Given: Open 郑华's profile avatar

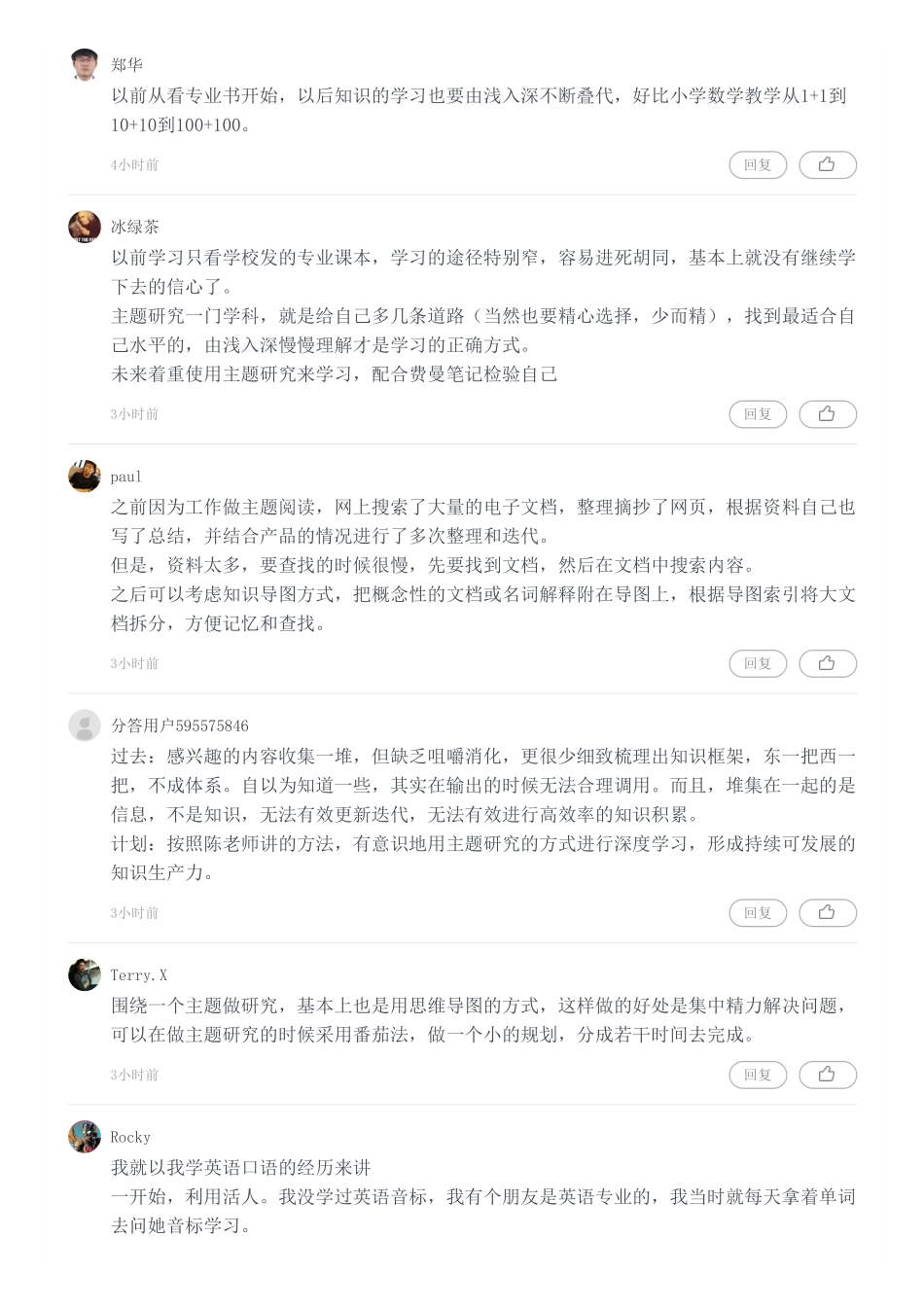Looking at the screenshot, I should (x=85, y=64).
